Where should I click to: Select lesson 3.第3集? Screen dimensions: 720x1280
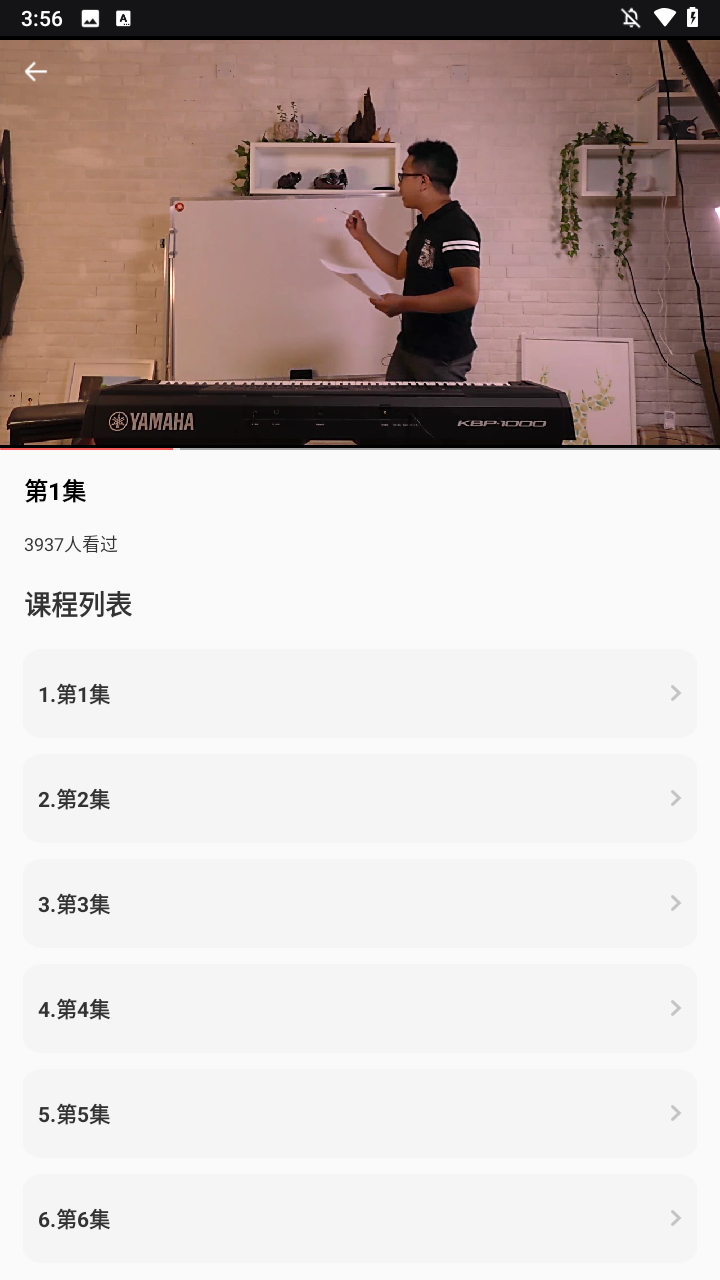360,904
